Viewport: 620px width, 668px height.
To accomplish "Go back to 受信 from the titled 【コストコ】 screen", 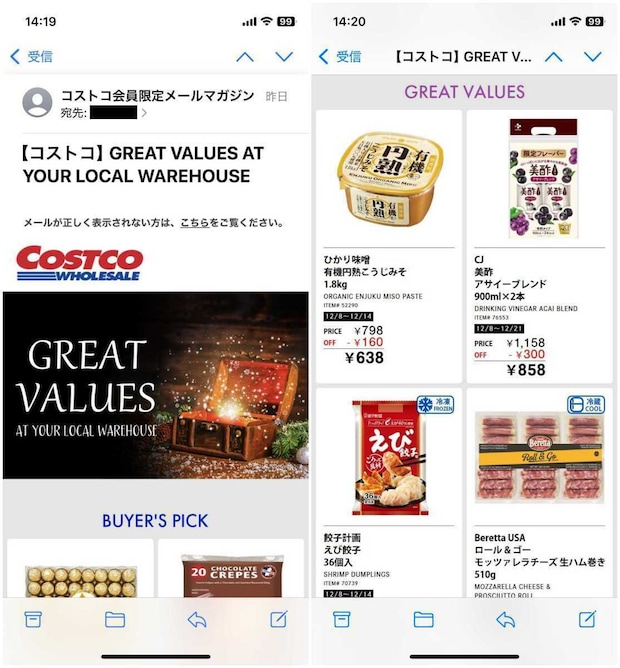I will click(x=340, y=56).
